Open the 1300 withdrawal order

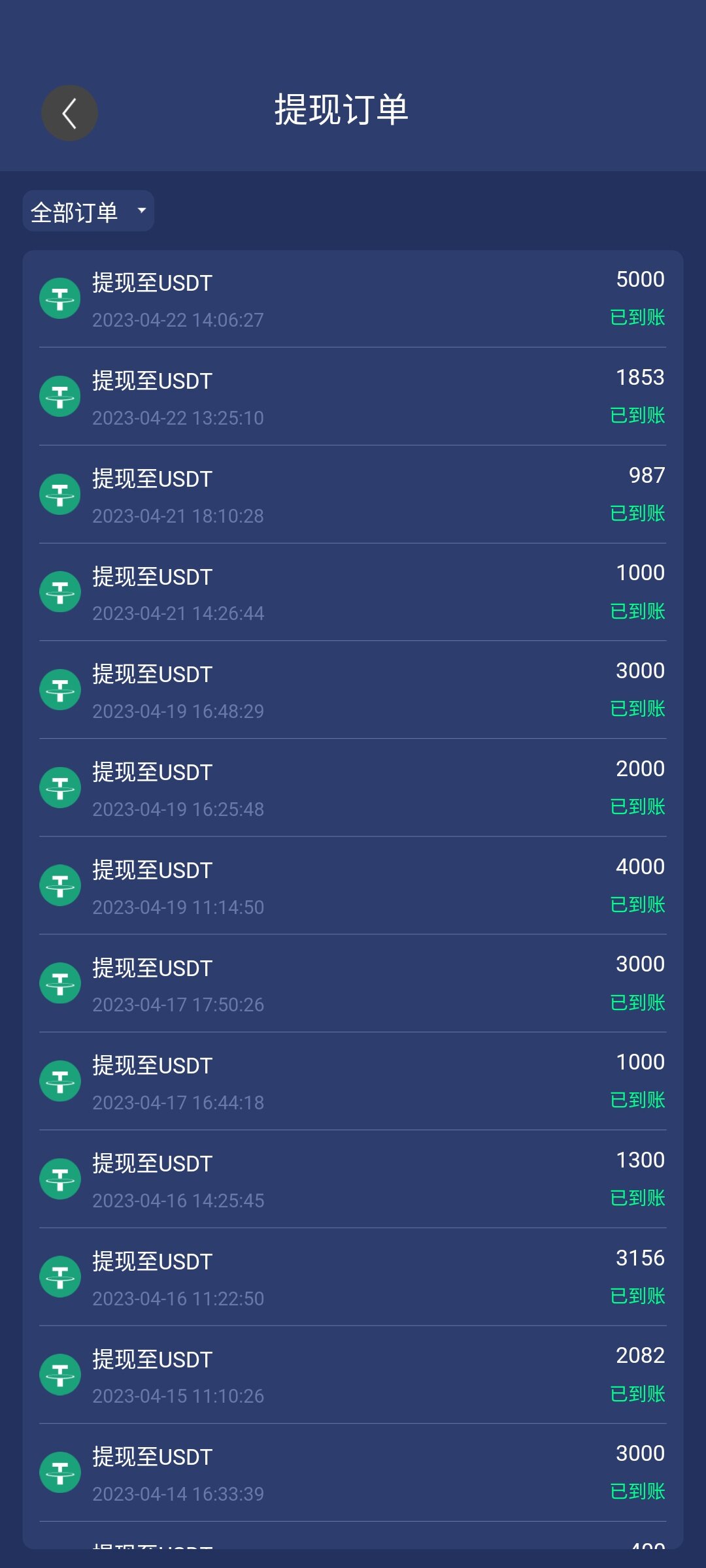pos(353,1179)
